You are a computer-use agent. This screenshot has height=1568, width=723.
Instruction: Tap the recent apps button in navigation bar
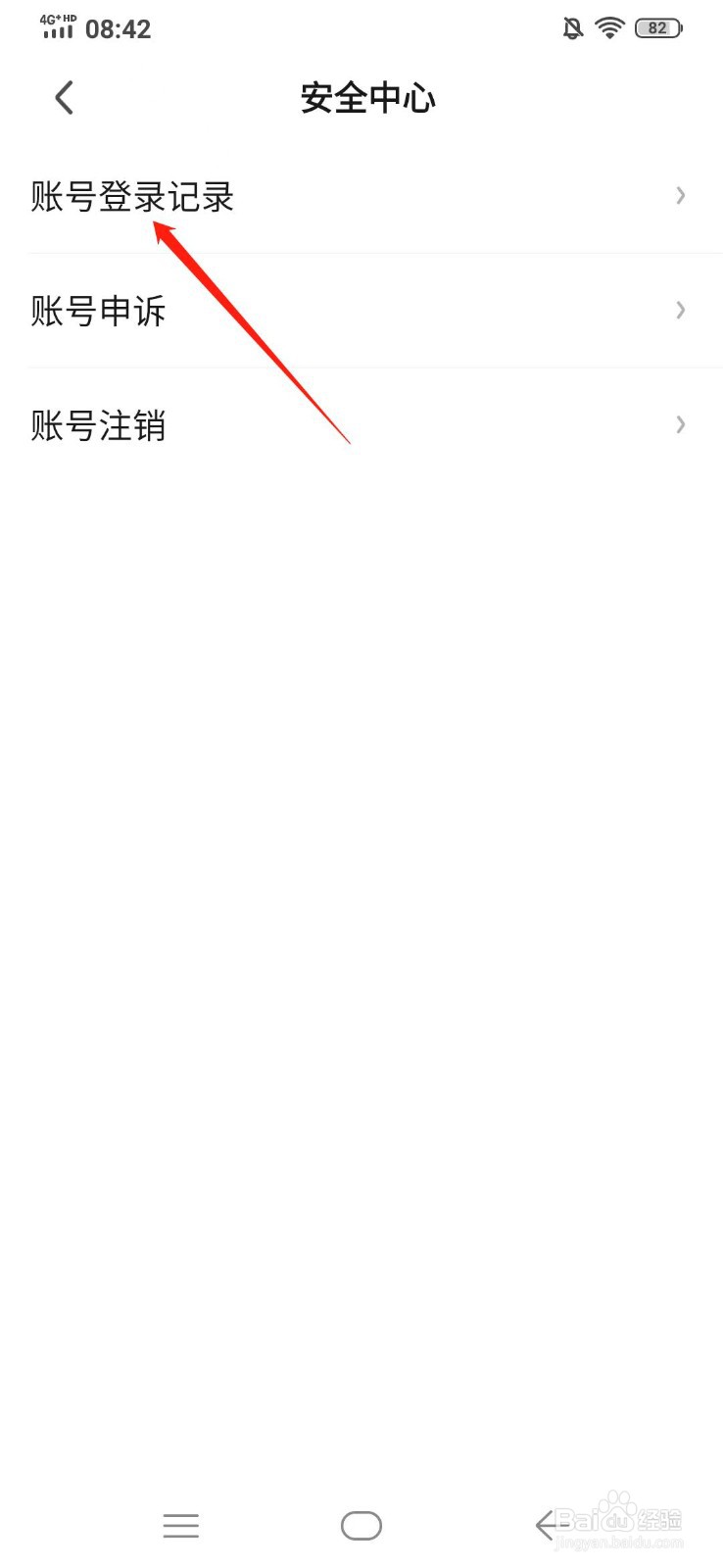click(x=180, y=1525)
